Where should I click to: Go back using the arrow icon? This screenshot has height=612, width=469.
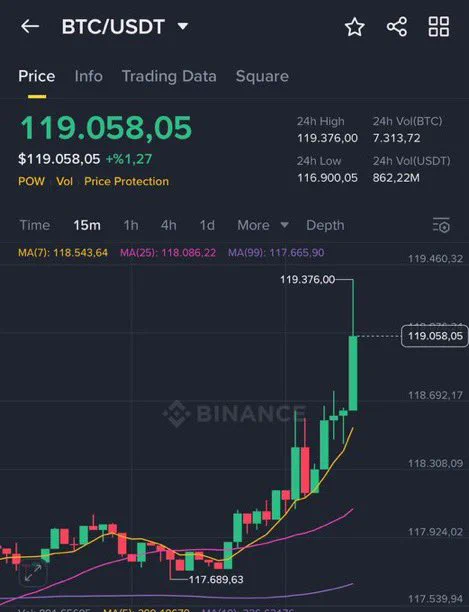pyautogui.click(x=30, y=27)
